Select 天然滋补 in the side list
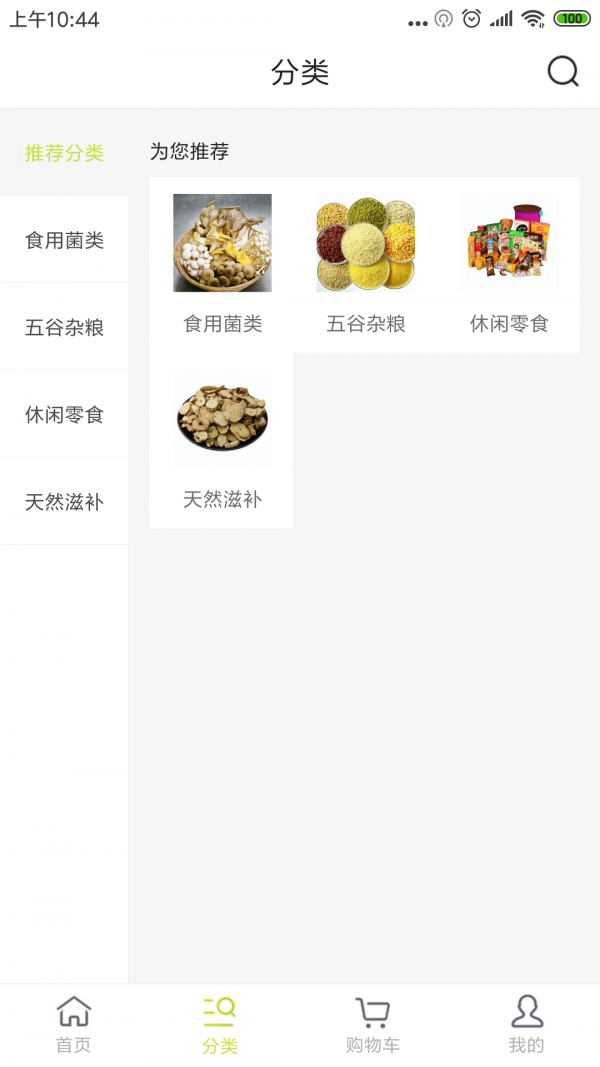The height and width of the screenshot is (1067, 600). pos(64,501)
